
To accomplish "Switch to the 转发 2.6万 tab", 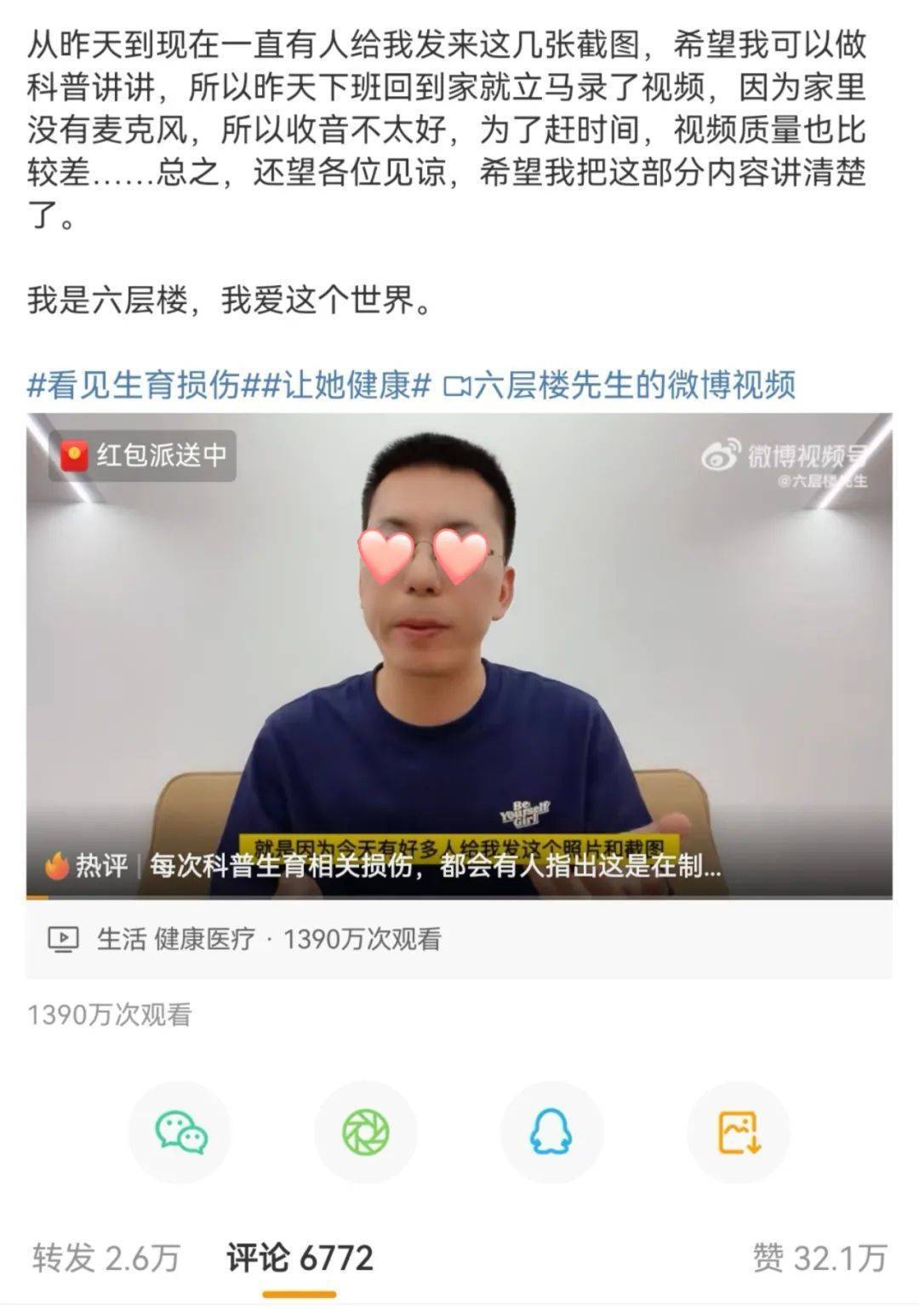I will pos(106,1258).
